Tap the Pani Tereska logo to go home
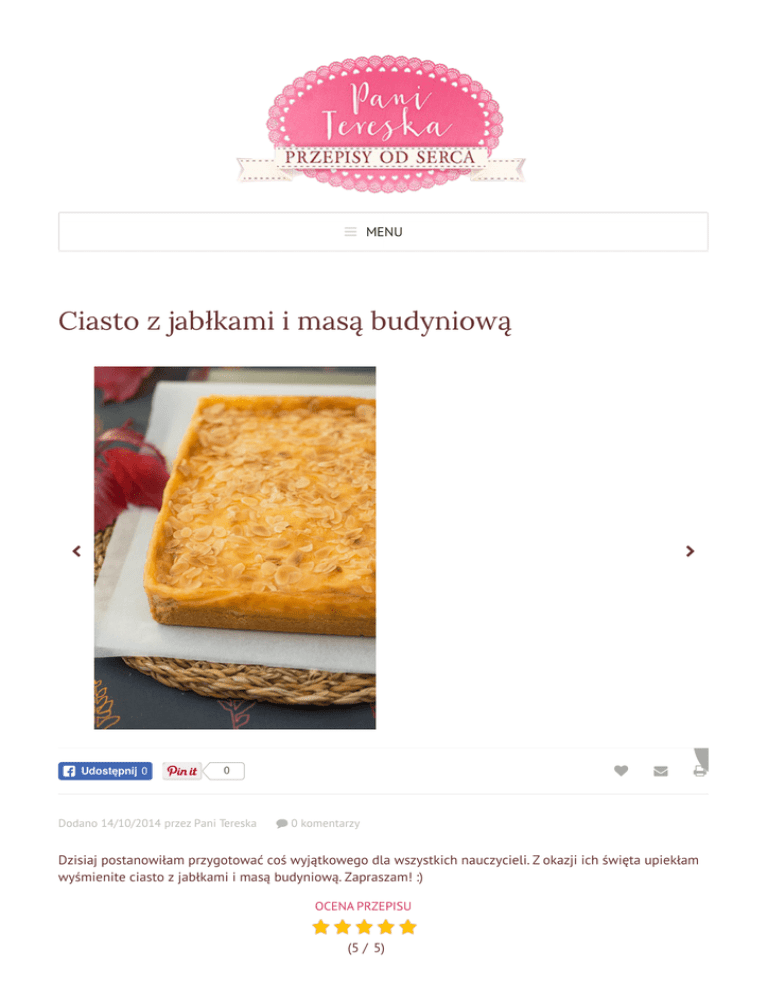 [382, 124]
